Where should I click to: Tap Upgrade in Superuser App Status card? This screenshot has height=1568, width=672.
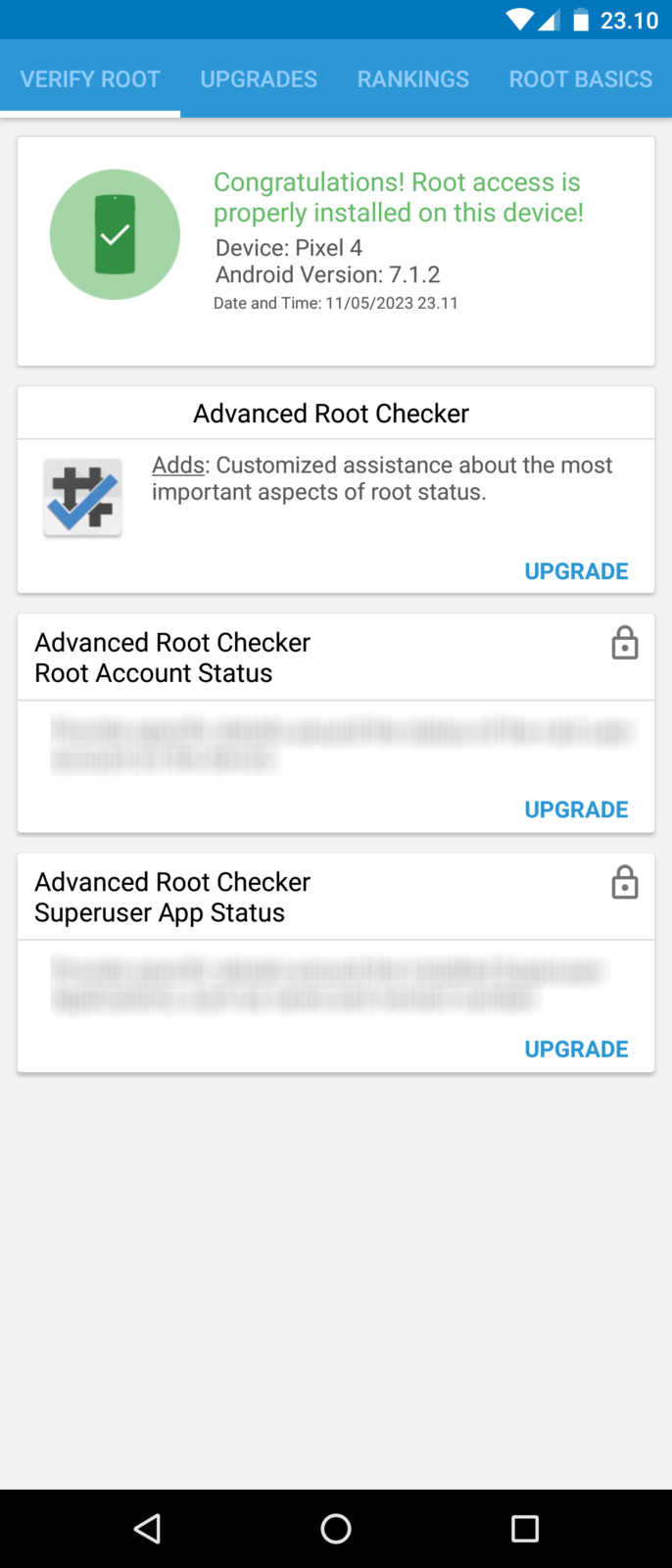[x=576, y=1049]
